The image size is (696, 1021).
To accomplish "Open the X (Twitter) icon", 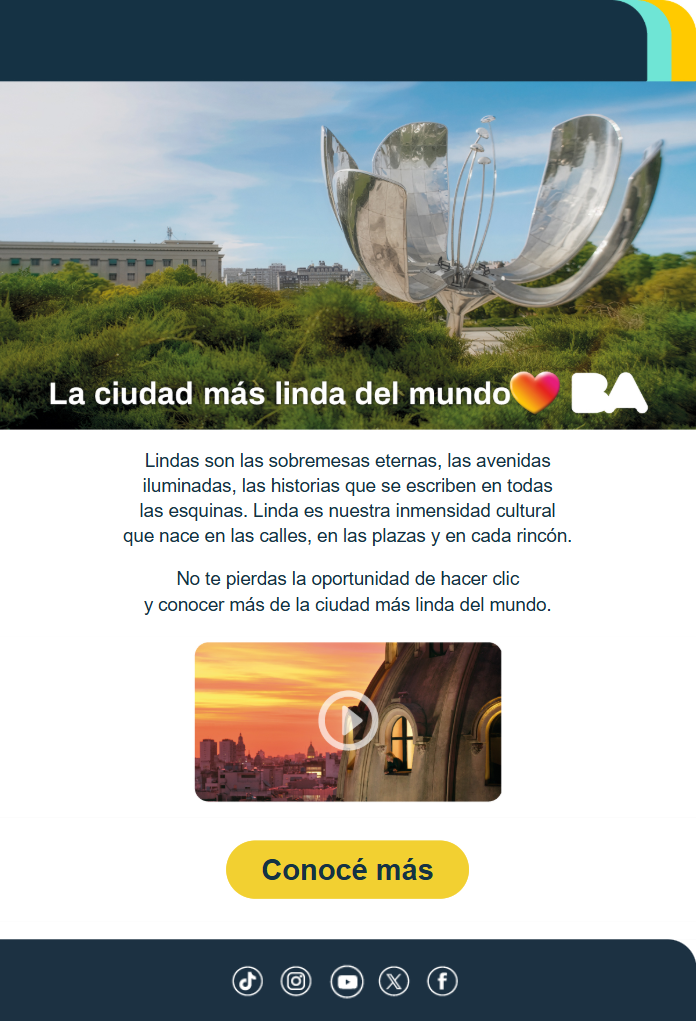I will coord(394,982).
